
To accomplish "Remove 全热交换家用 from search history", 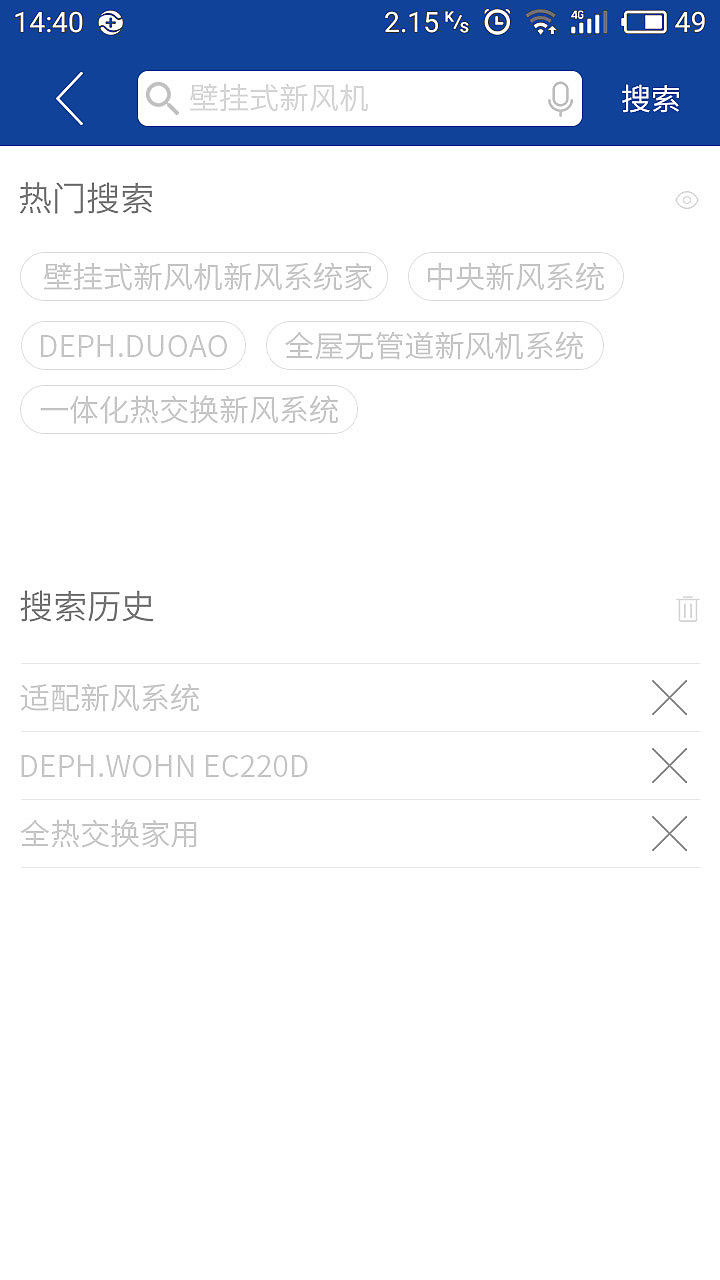I will (669, 834).
